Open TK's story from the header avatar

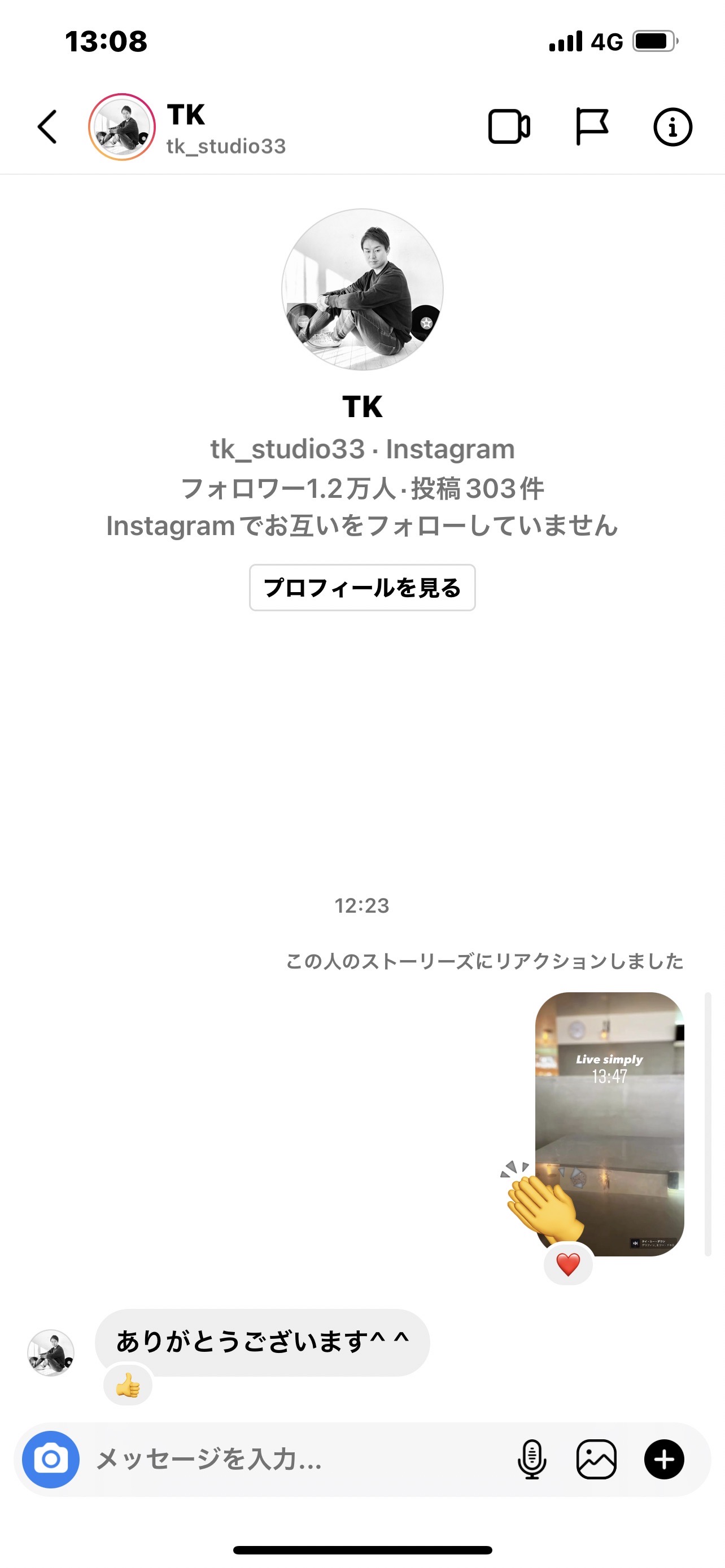(122, 127)
